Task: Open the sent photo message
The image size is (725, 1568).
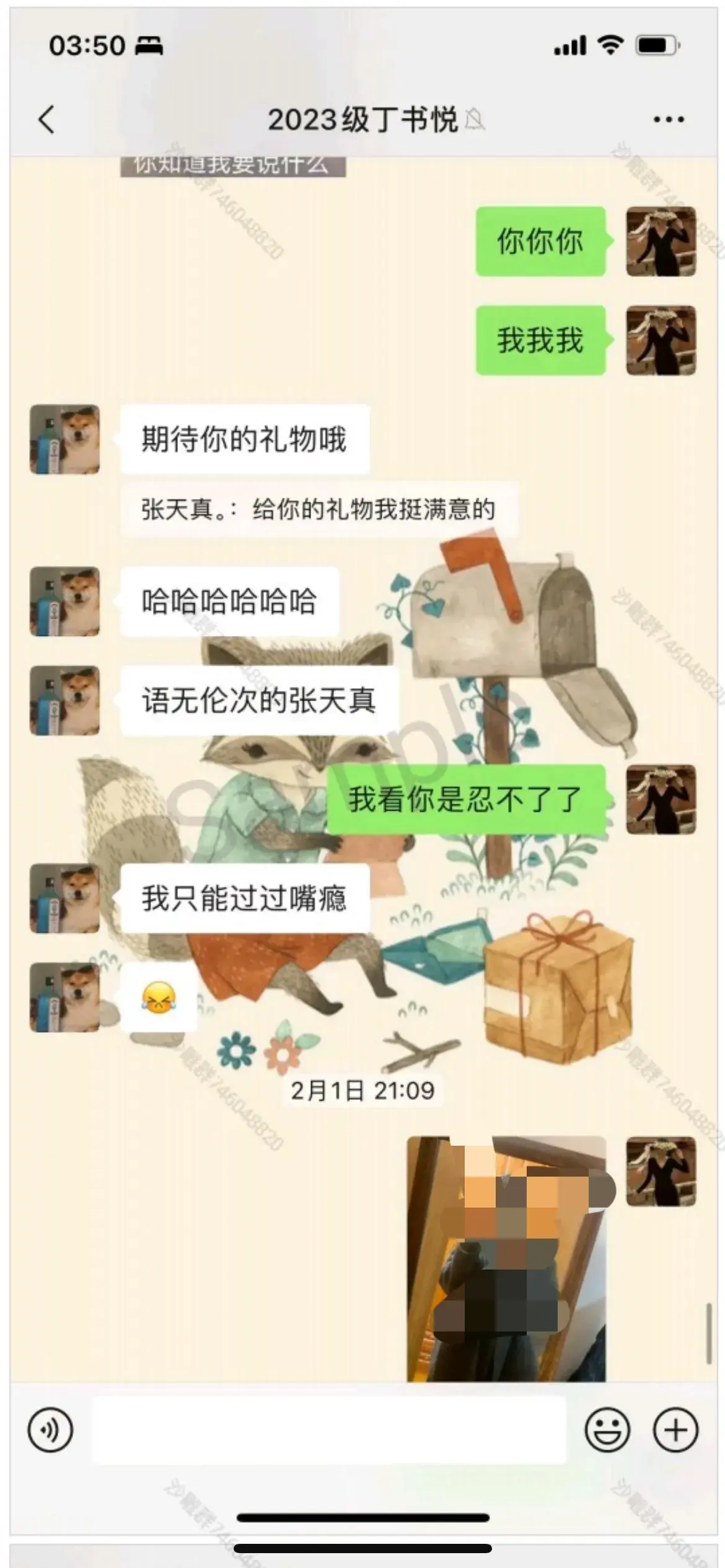Action: pyautogui.click(x=506, y=1257)
